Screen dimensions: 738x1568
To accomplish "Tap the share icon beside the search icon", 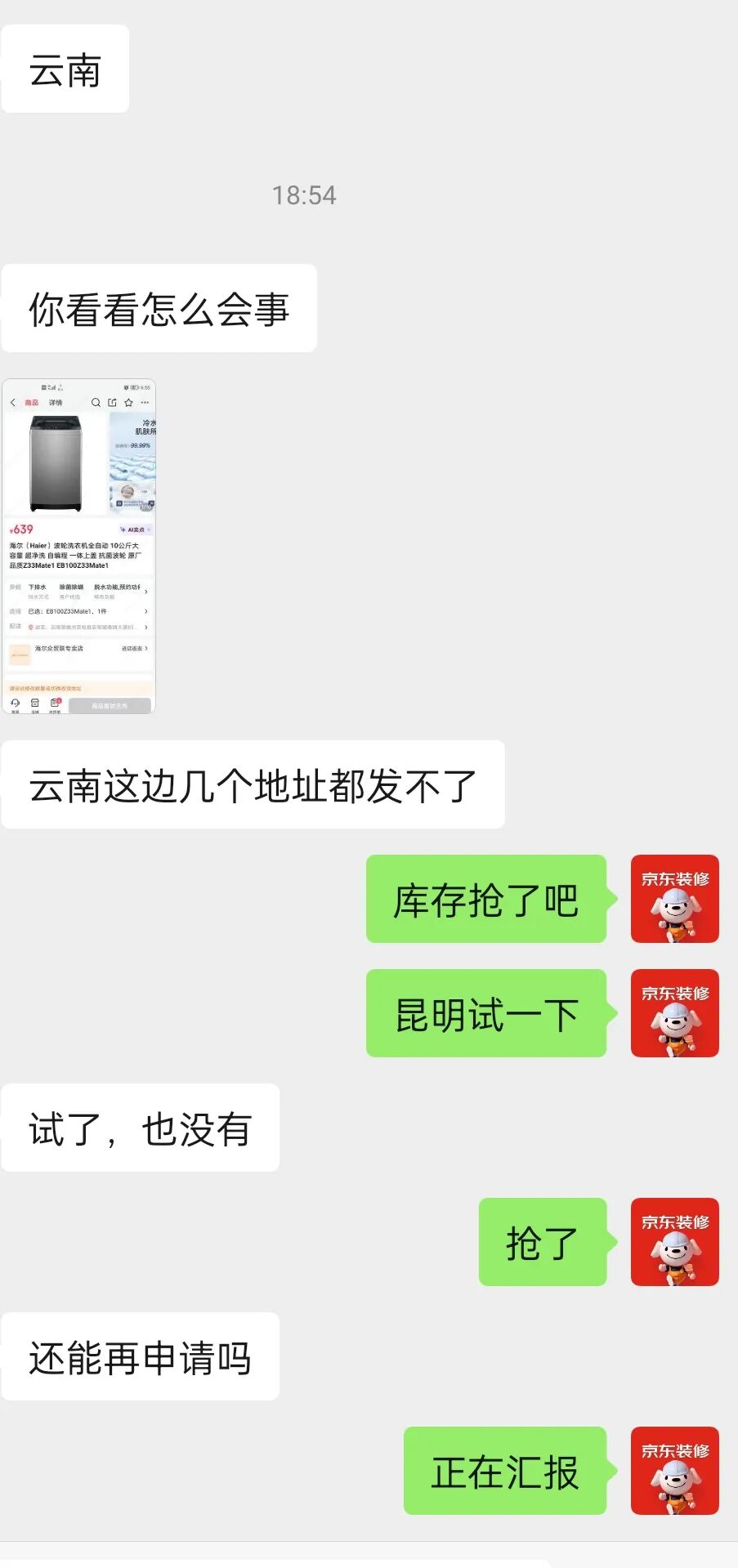I will point(112,403).
